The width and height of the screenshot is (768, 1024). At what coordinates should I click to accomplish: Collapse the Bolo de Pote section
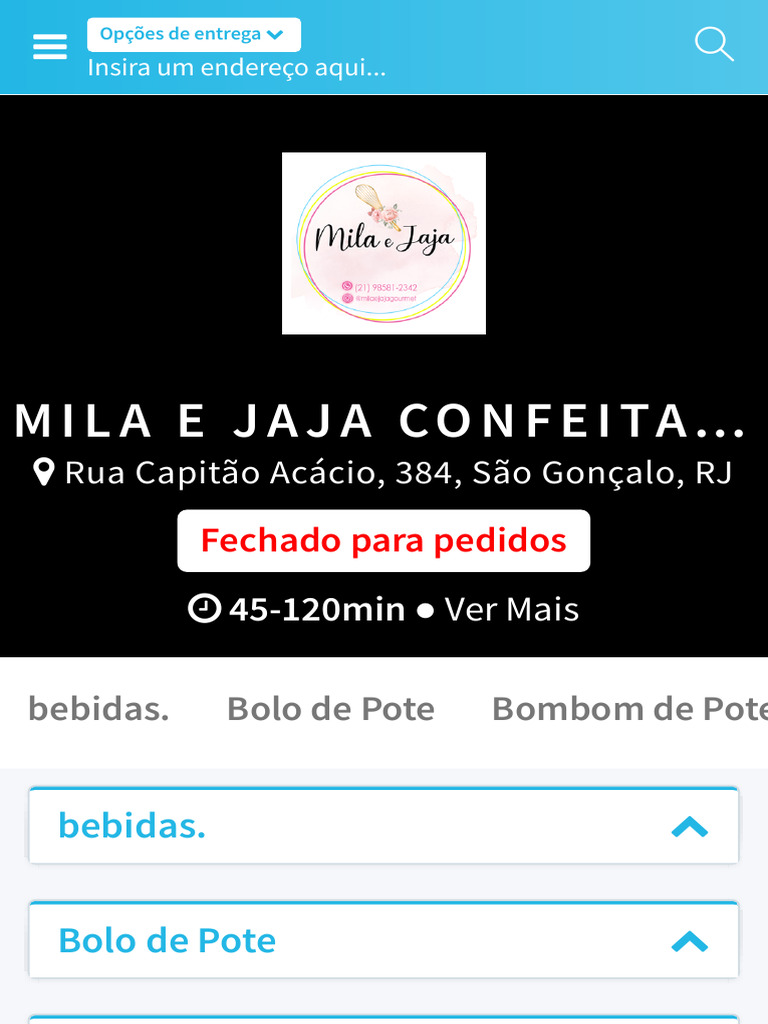coord(689,941)
